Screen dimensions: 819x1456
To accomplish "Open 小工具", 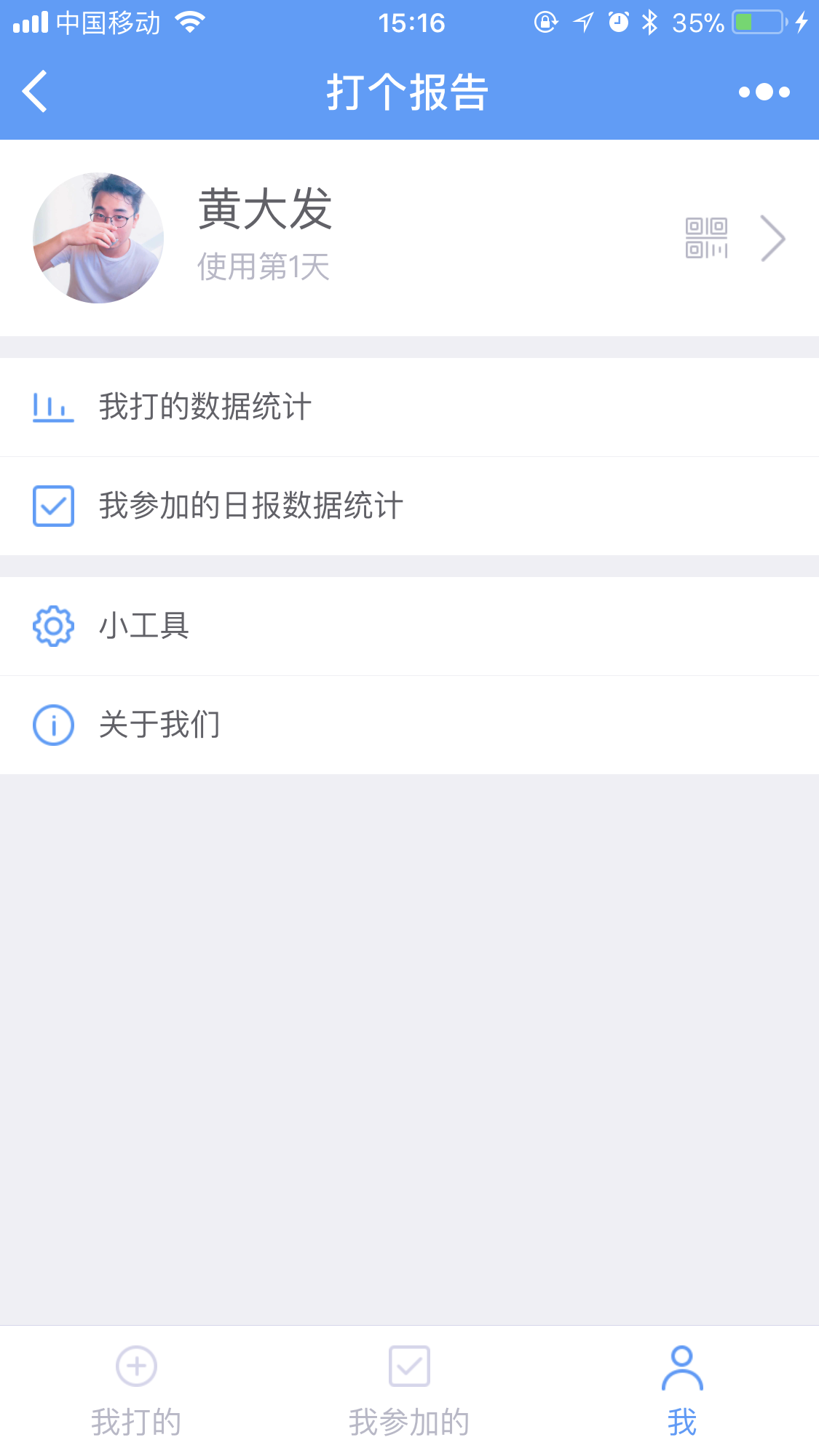I will point(409,626).
